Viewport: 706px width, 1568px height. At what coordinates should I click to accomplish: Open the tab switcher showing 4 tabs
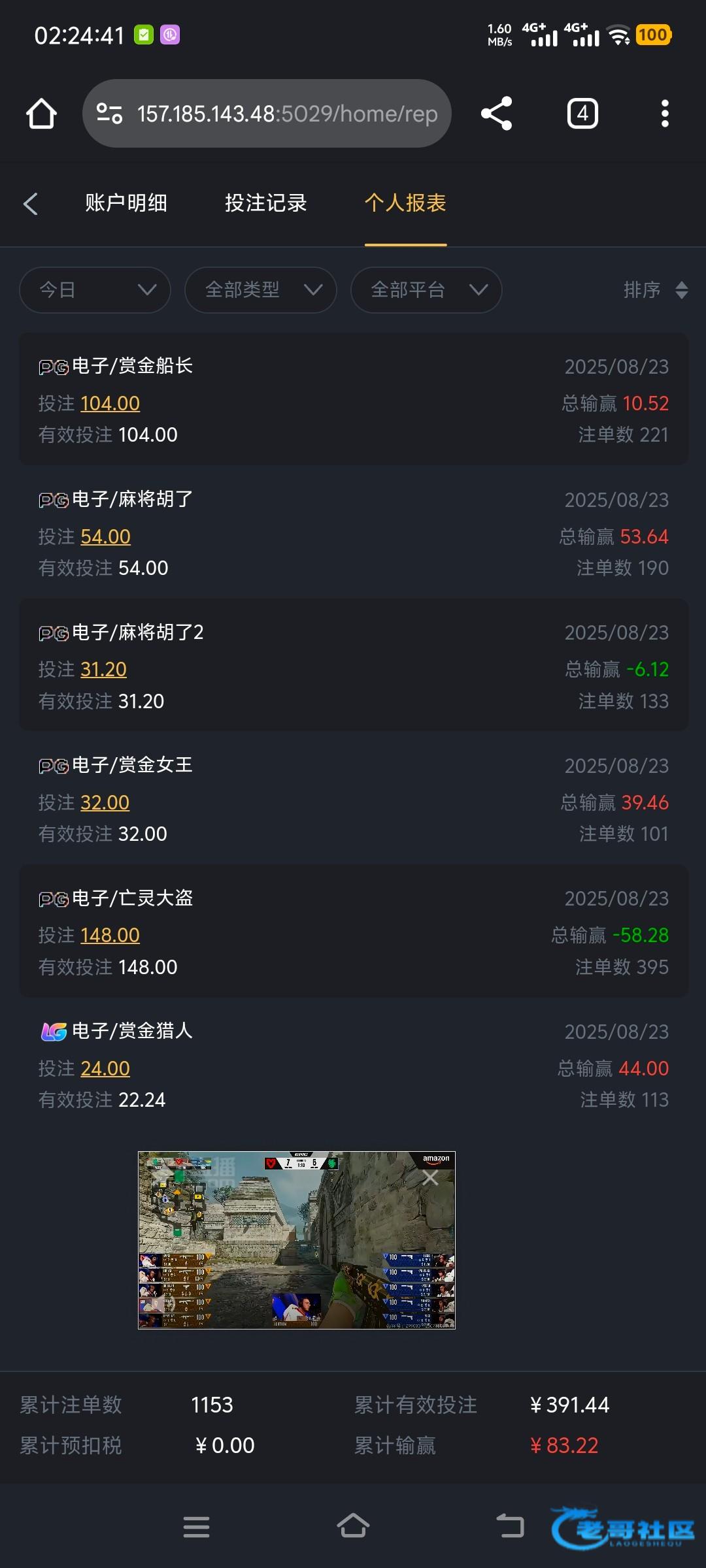(x=582, y=114)
